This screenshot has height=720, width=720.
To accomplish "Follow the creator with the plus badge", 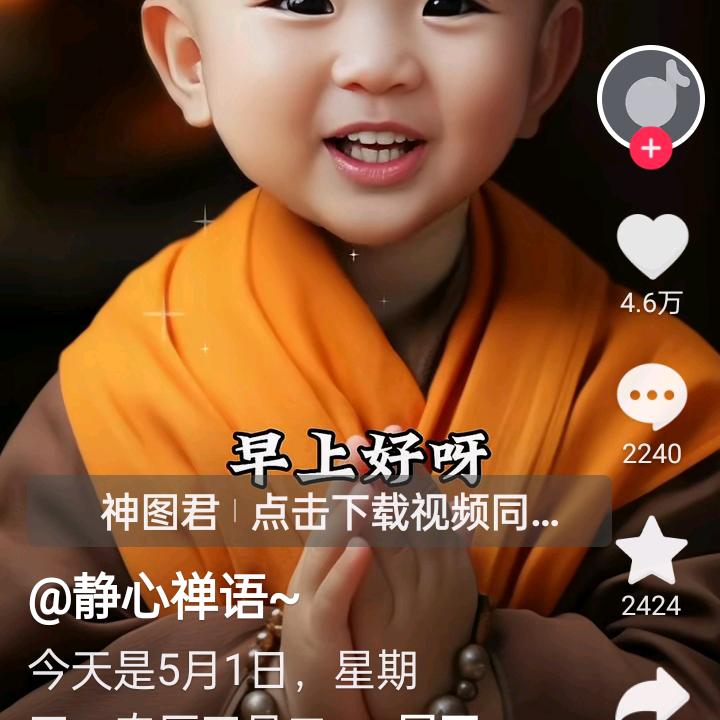I will click(x=651, y=149).
